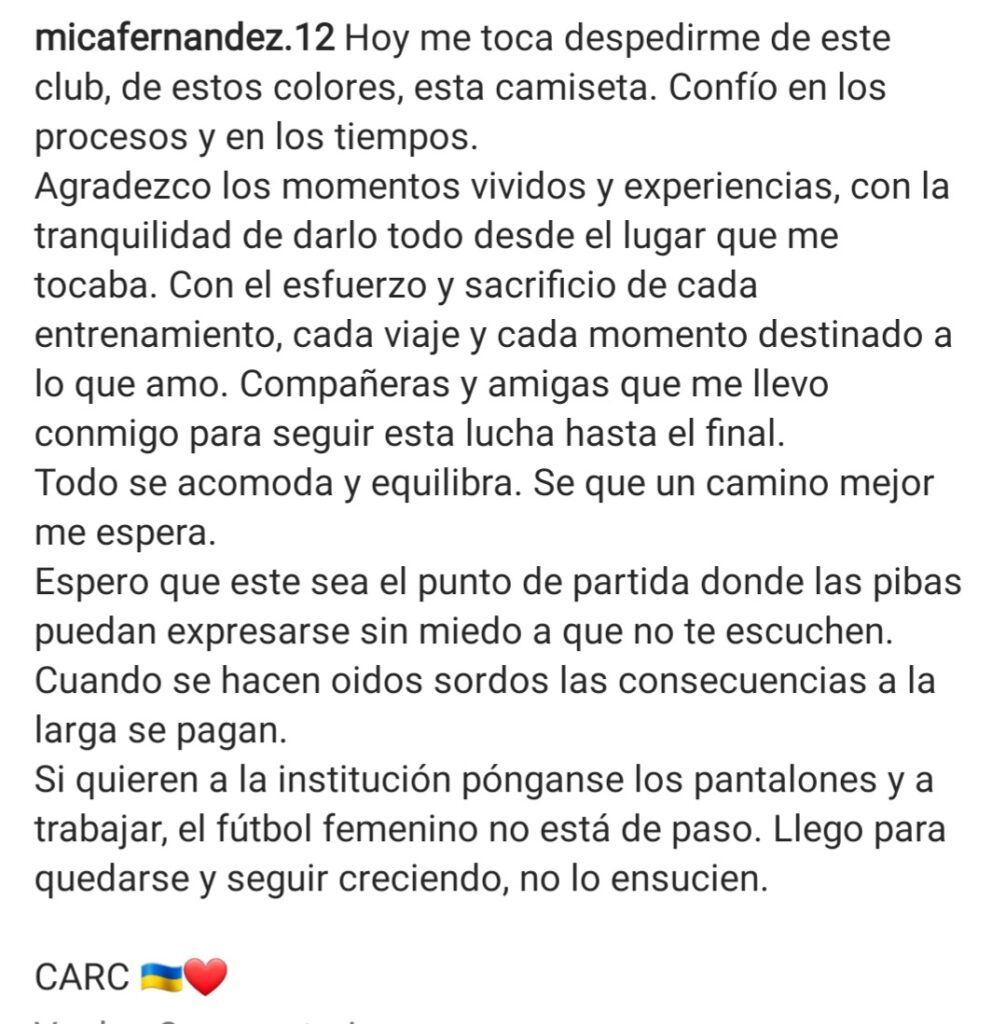Open micafernandez.12's profile from the caption
Screen dimensions: 1006x1024
[186, 41]
